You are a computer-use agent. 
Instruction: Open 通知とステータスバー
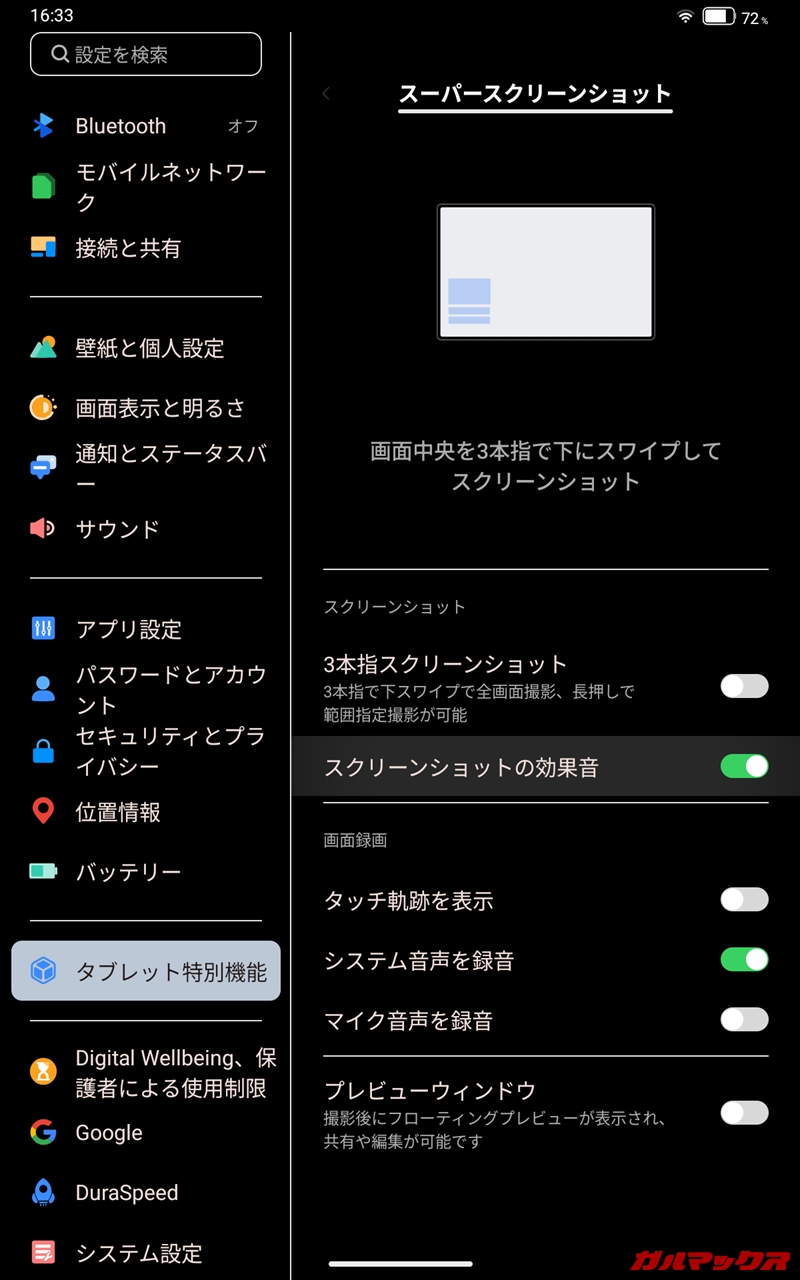tap(146, 468)
